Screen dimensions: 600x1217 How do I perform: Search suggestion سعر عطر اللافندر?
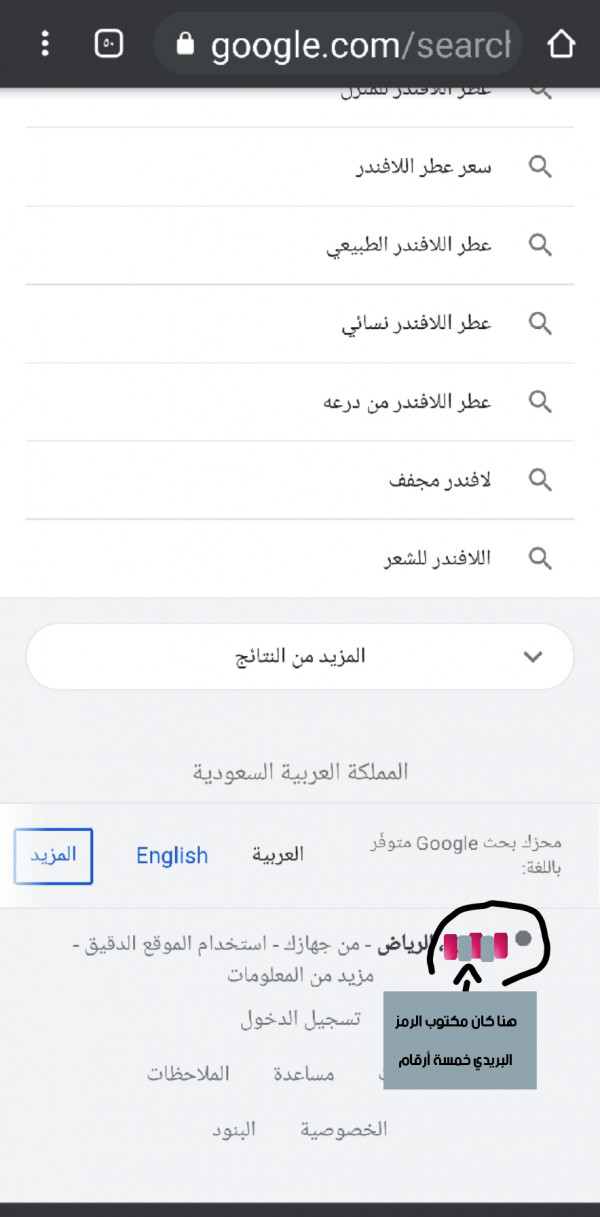(300, 167)
